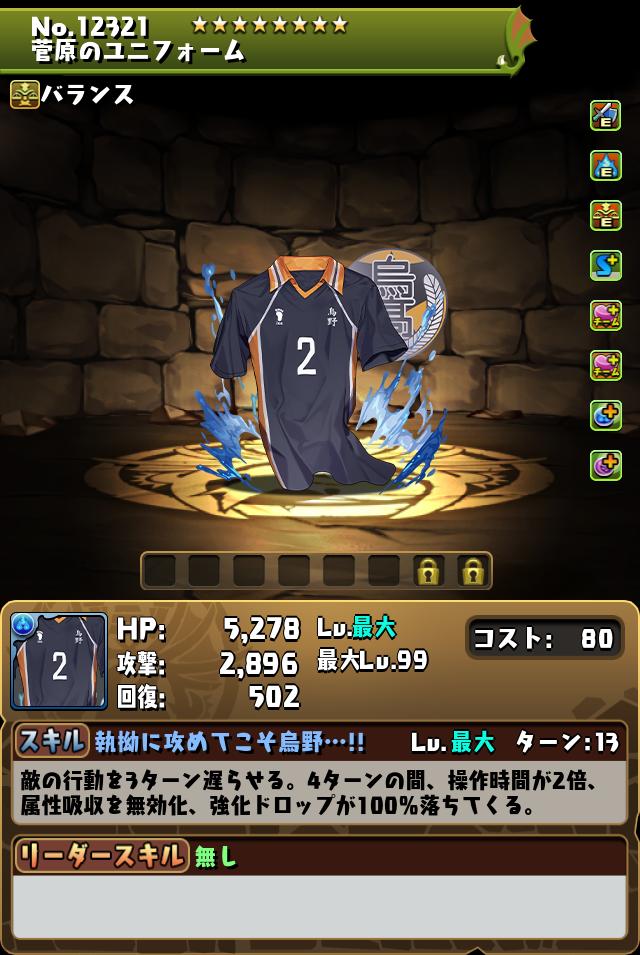
Task: Tap the sword E awakening icon
Action: pos(605,115)
